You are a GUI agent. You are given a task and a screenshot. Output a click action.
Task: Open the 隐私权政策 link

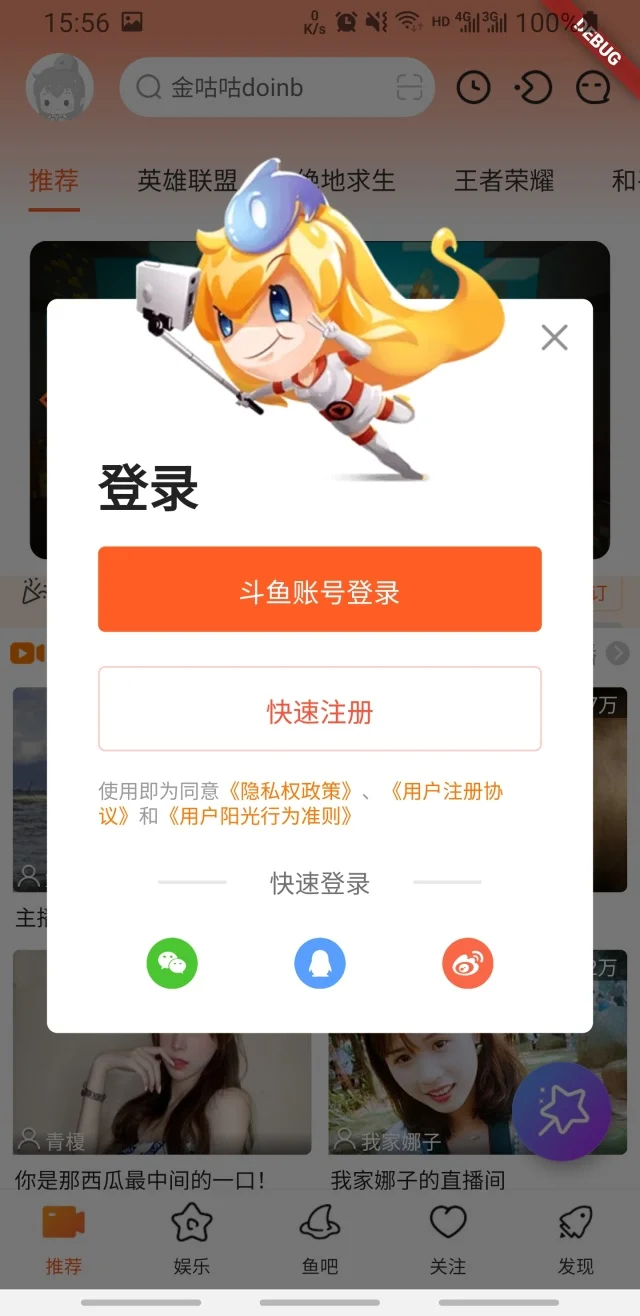tap(291, 791)
